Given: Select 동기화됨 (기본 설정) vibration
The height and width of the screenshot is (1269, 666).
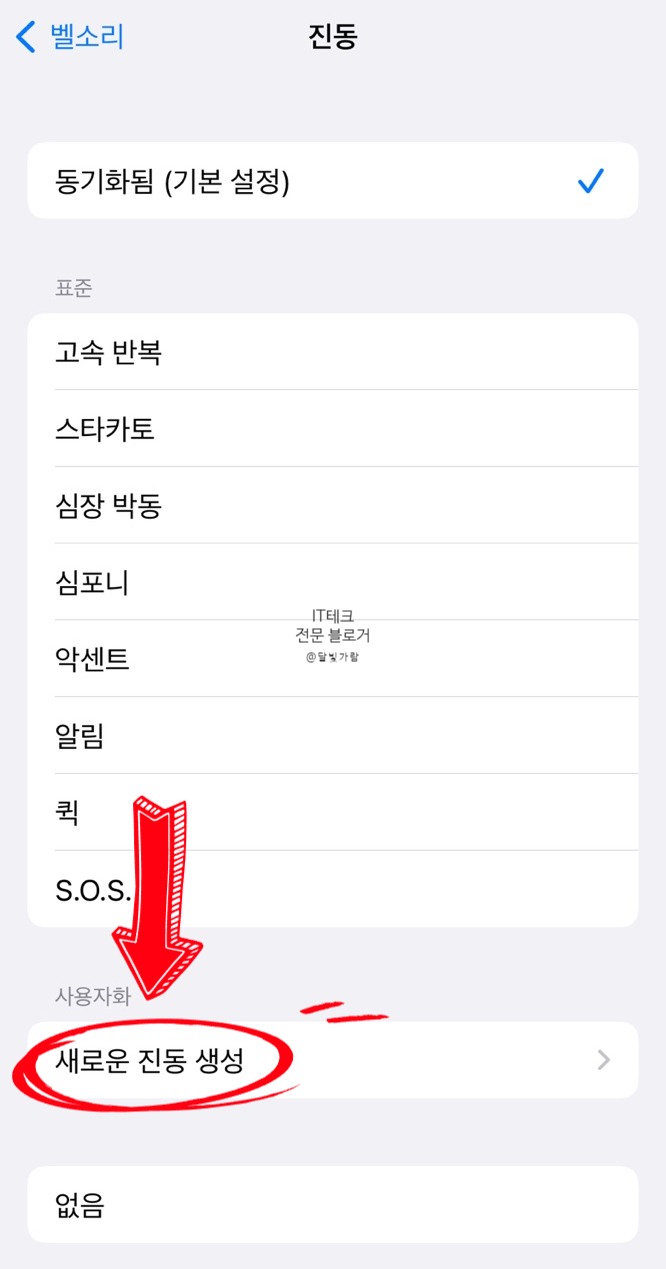Looking at the screenshot, I should click(332, 181).
